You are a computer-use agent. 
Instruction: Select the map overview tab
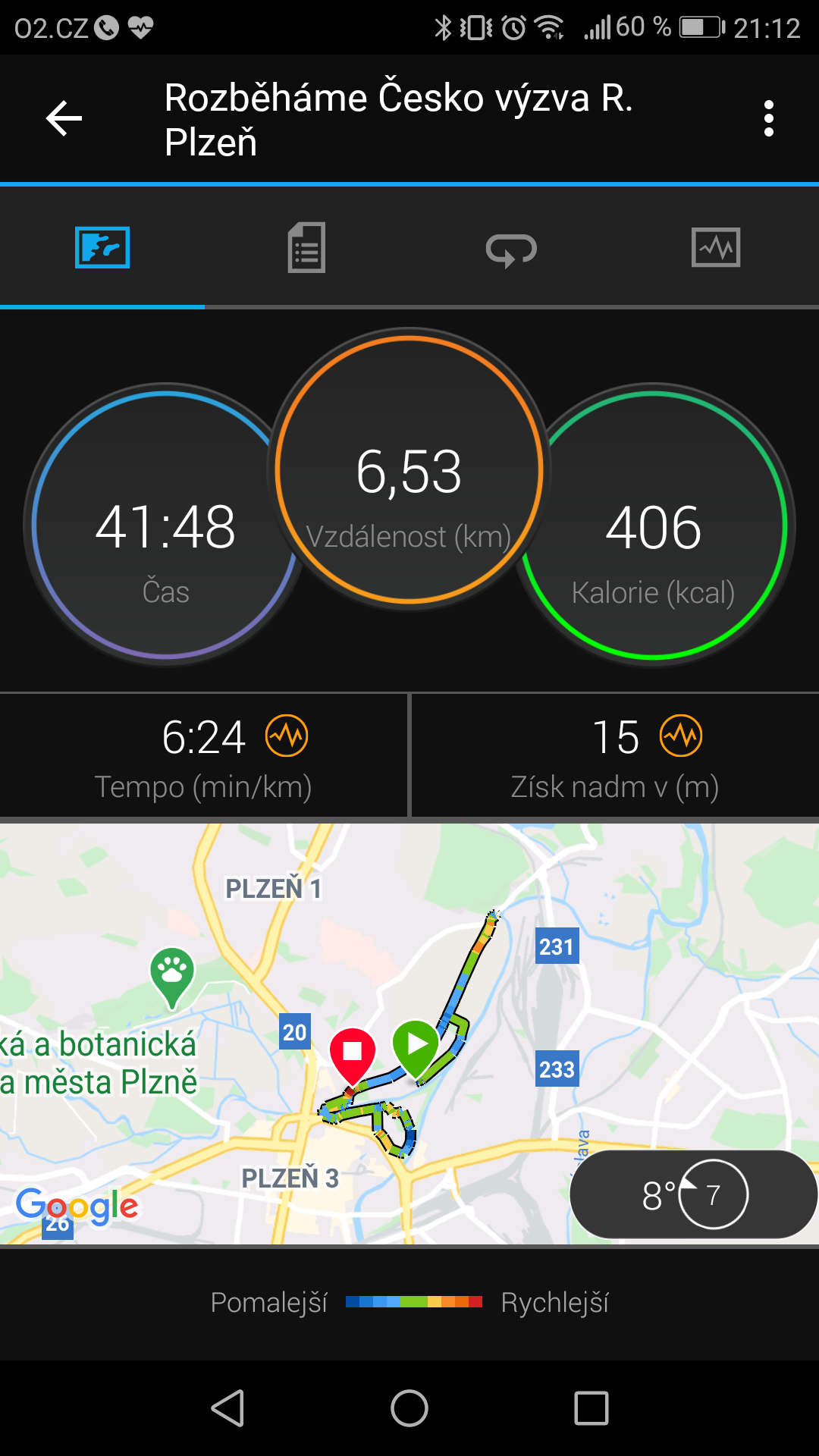[x=102, y=248]
